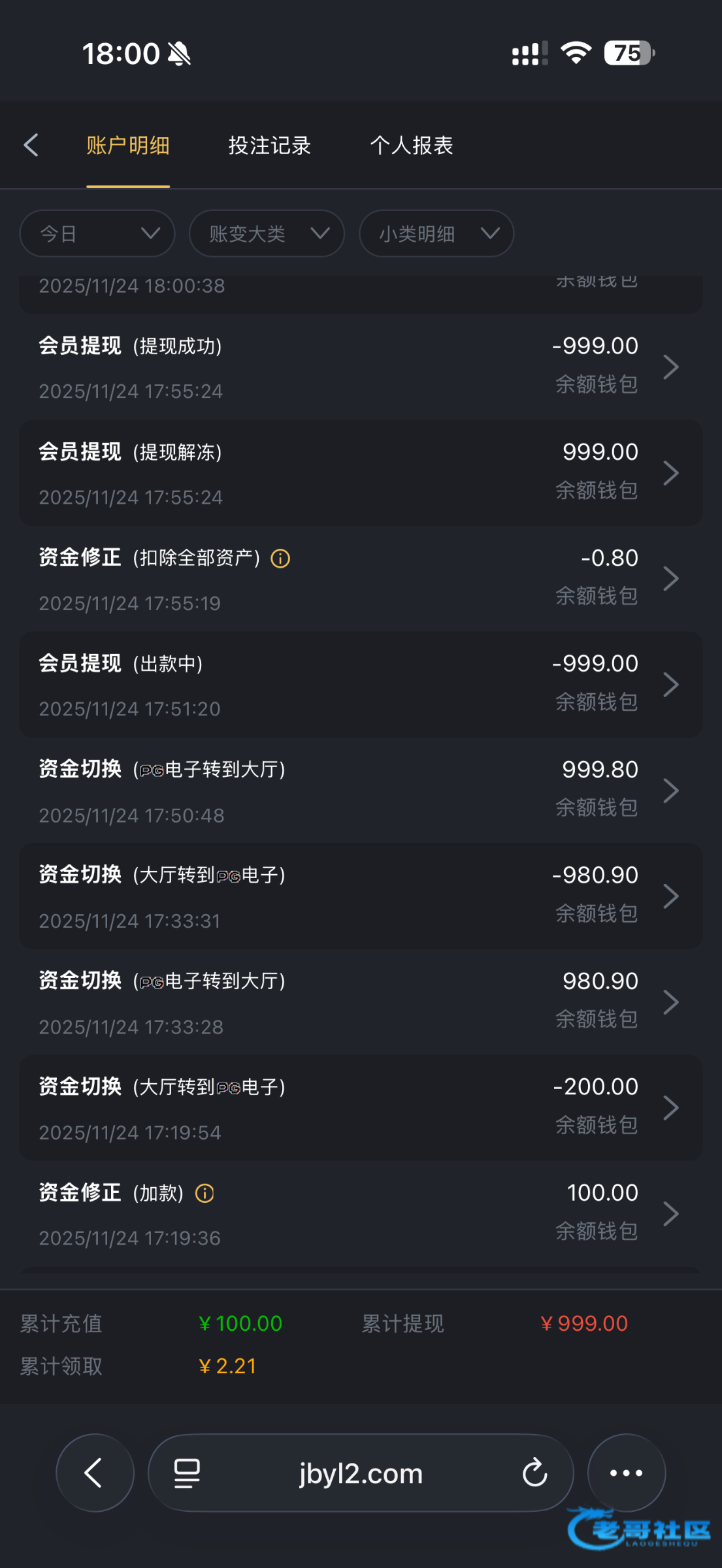Open the 999.80 PG电子转到大厅 transfer
This screenshot has height=1568, width=722.
click(x=361, y=791)
